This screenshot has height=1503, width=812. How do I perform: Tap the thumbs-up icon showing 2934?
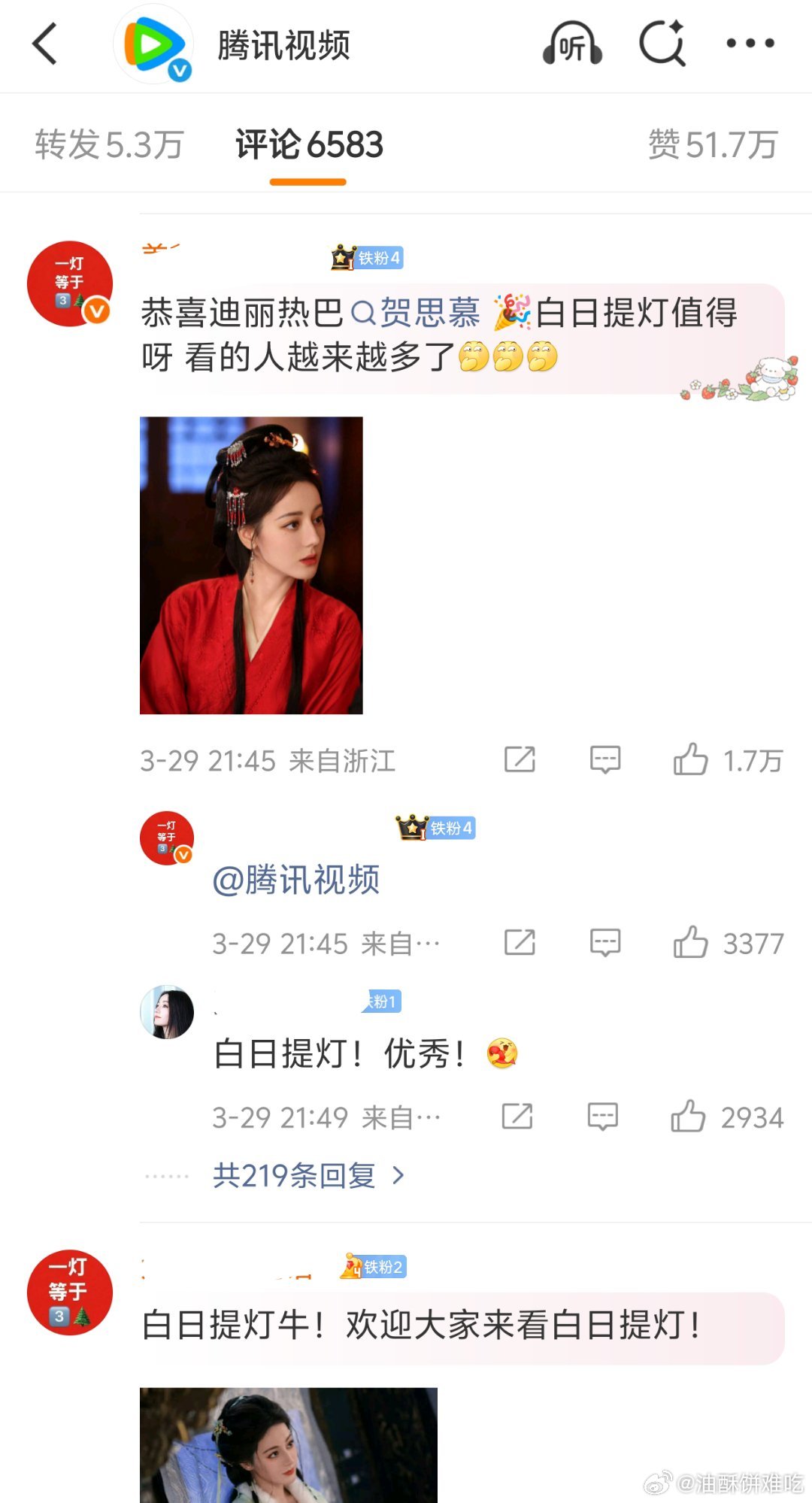689,1117
